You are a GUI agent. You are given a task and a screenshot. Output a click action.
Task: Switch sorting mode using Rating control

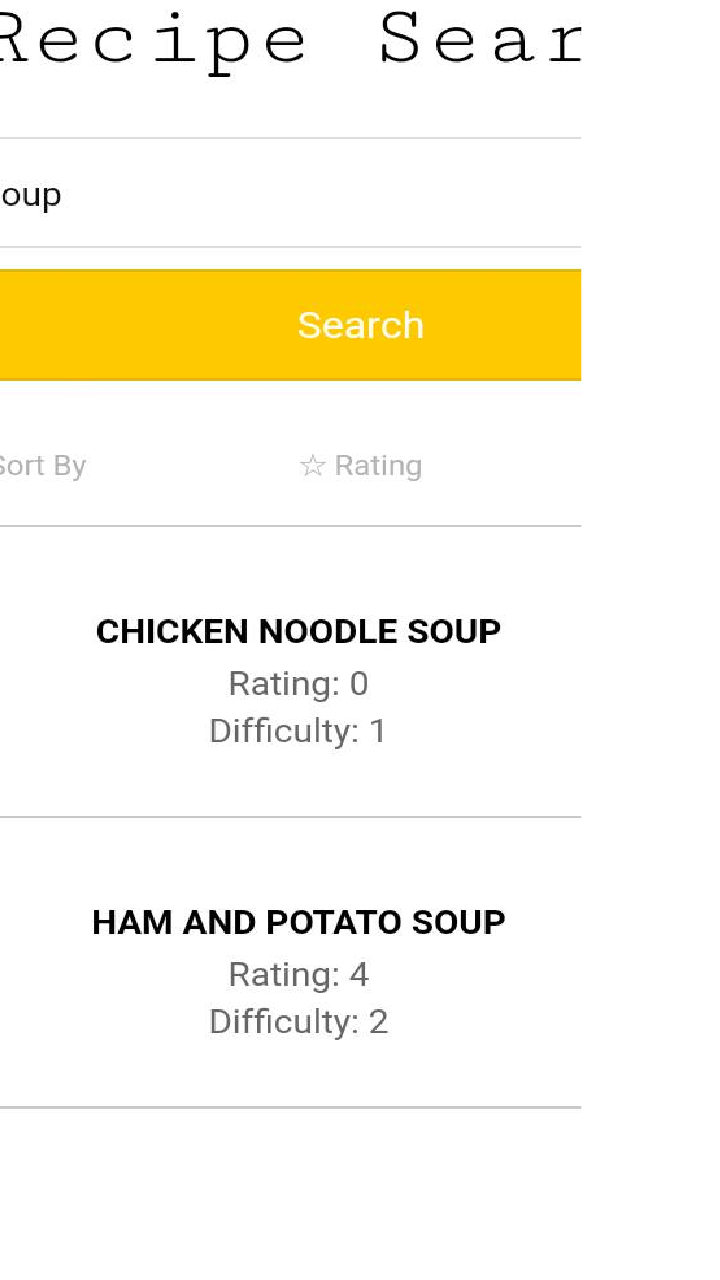pyautogui.click(x=360, y=464)
